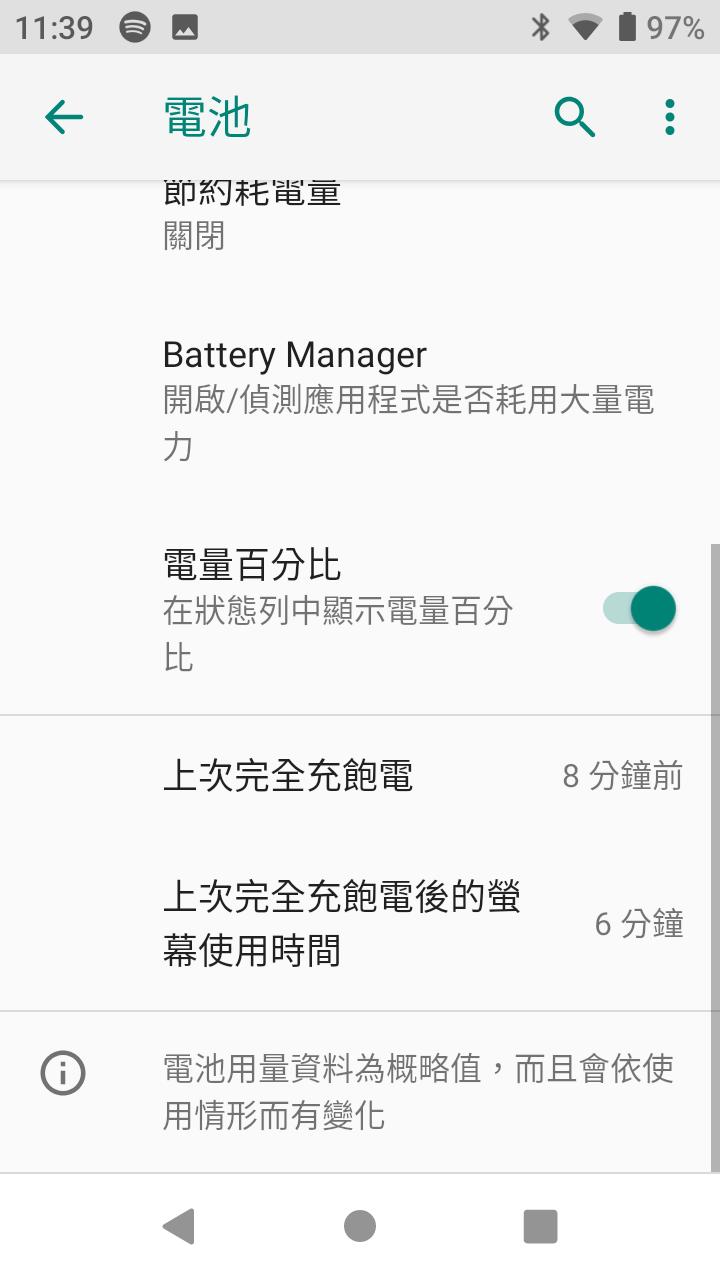Image resolution: width=720 pixels, height=1280 pixels.
Task: Tap the screen usage since full charge row
Action: [x=360, y=924]
